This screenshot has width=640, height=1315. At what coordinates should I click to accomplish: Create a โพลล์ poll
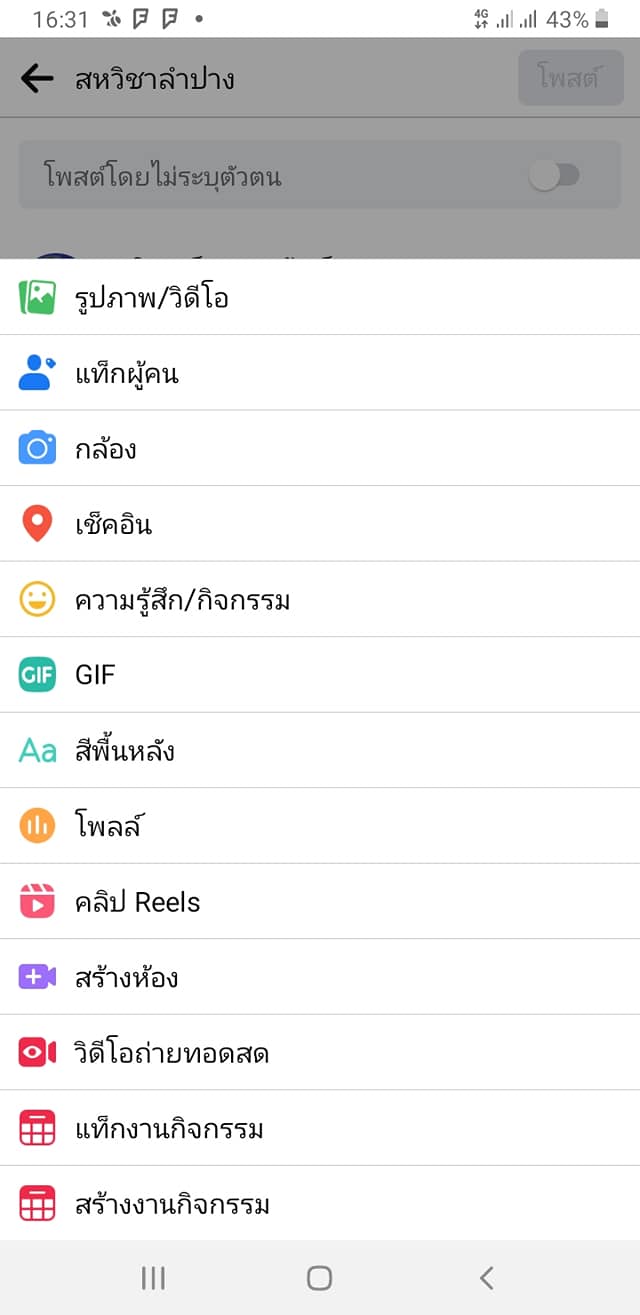(320, 826)
